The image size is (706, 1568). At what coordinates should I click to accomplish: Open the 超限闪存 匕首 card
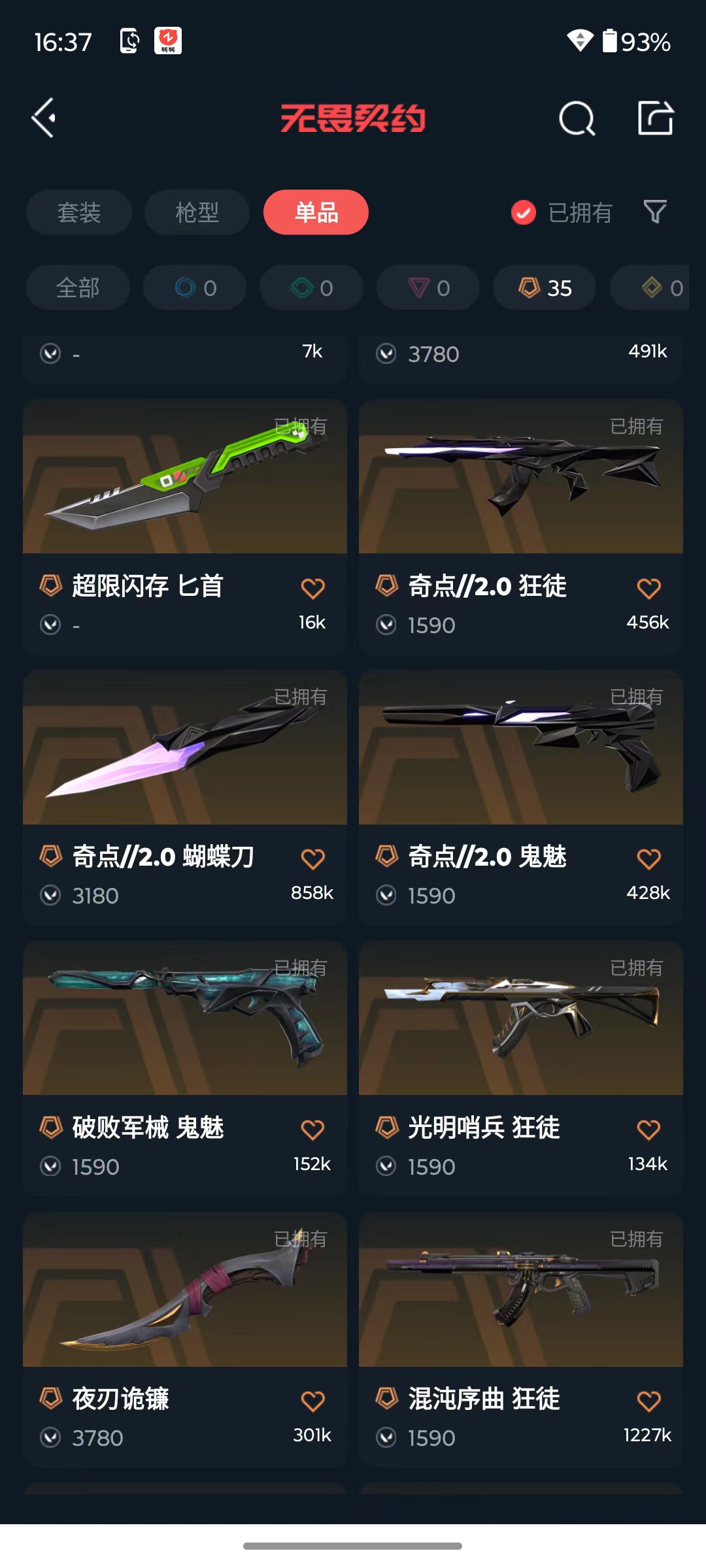185,527
